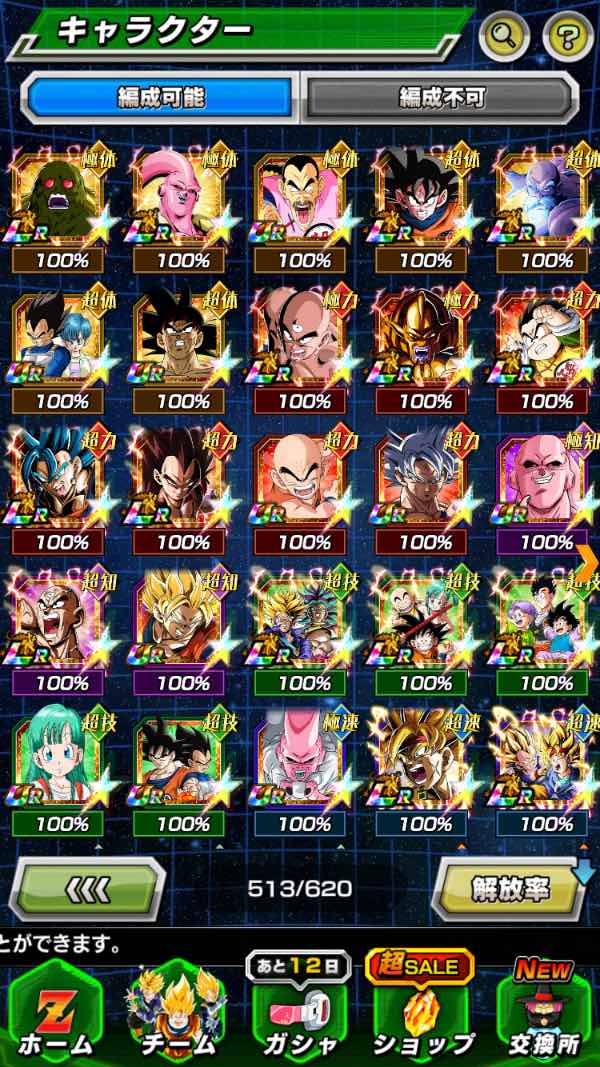Viewport: 600px width, 1067px height.
Task: Open the character search magnifier
Action: [x=505, y=37]
